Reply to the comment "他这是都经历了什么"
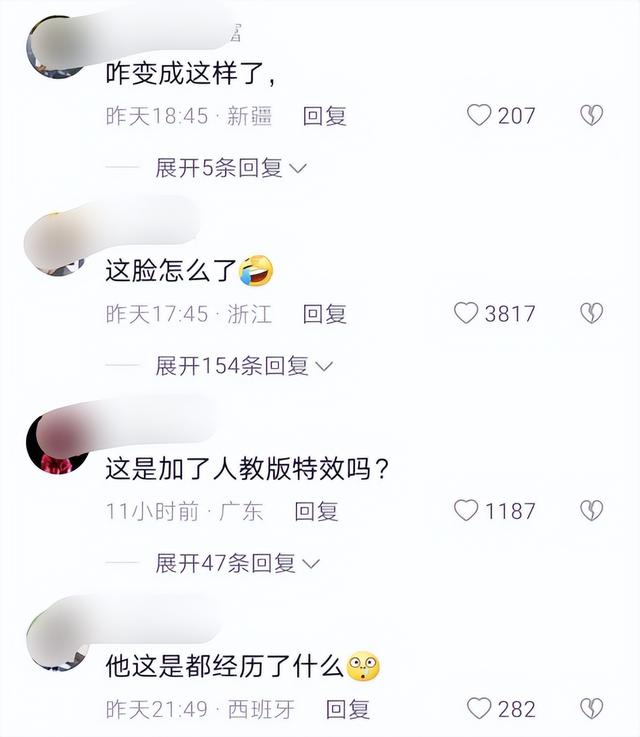The width and height of the screenshot is (640, 737). (x=348, y=709)
